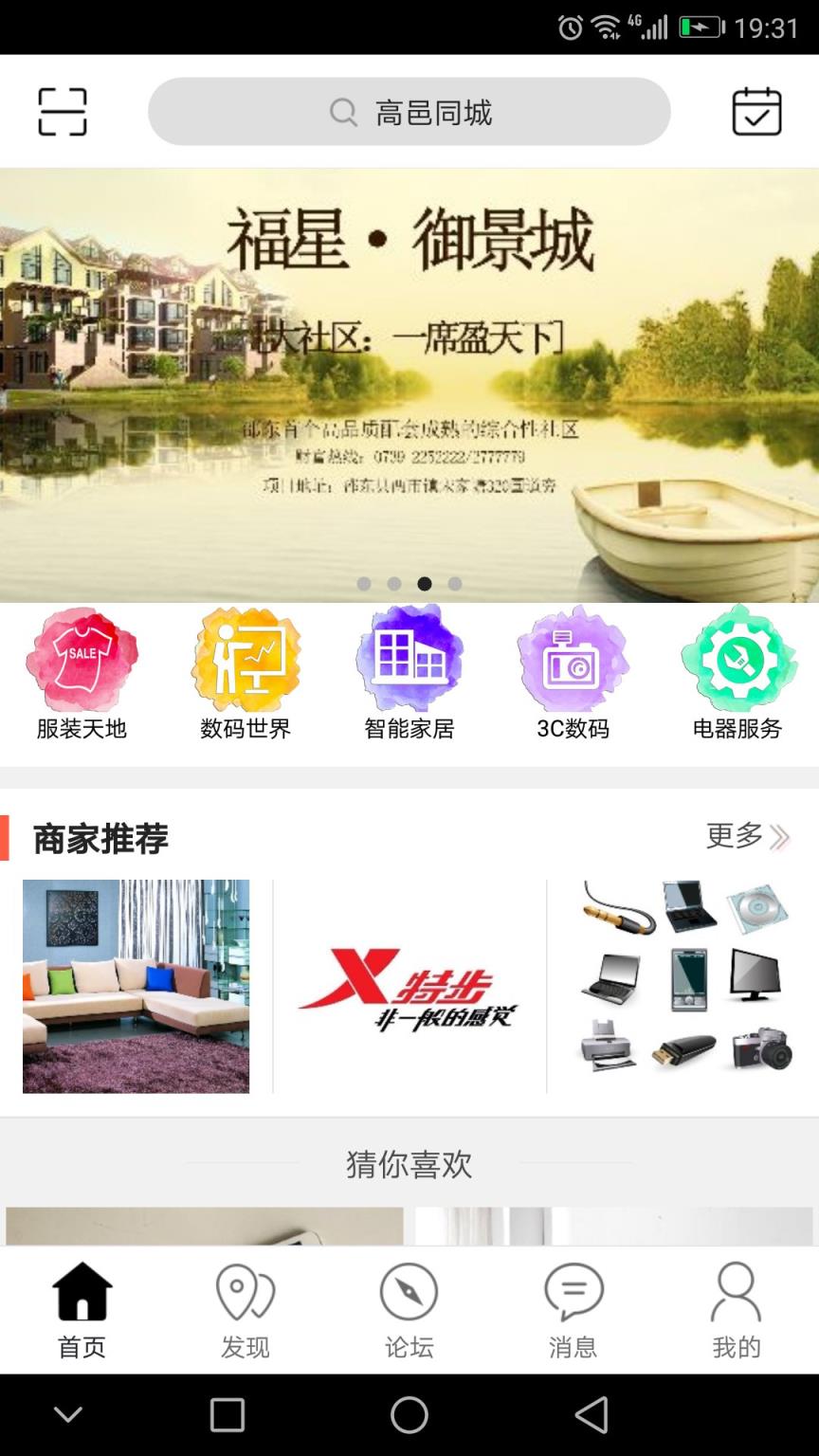819x1456 pixels.
Task: Open the 发现 discover section
Action: pyautogui.click(x=246, y=1308)
